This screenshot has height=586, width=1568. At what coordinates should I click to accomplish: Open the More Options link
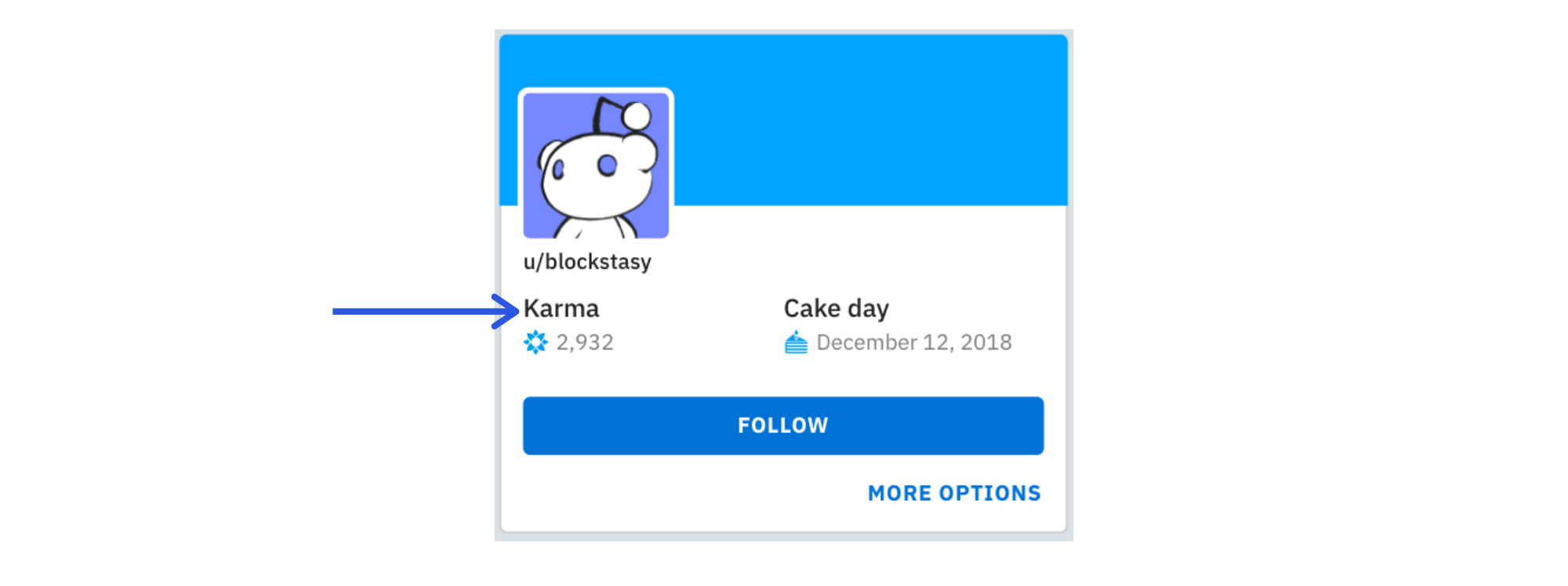(953, 493)
